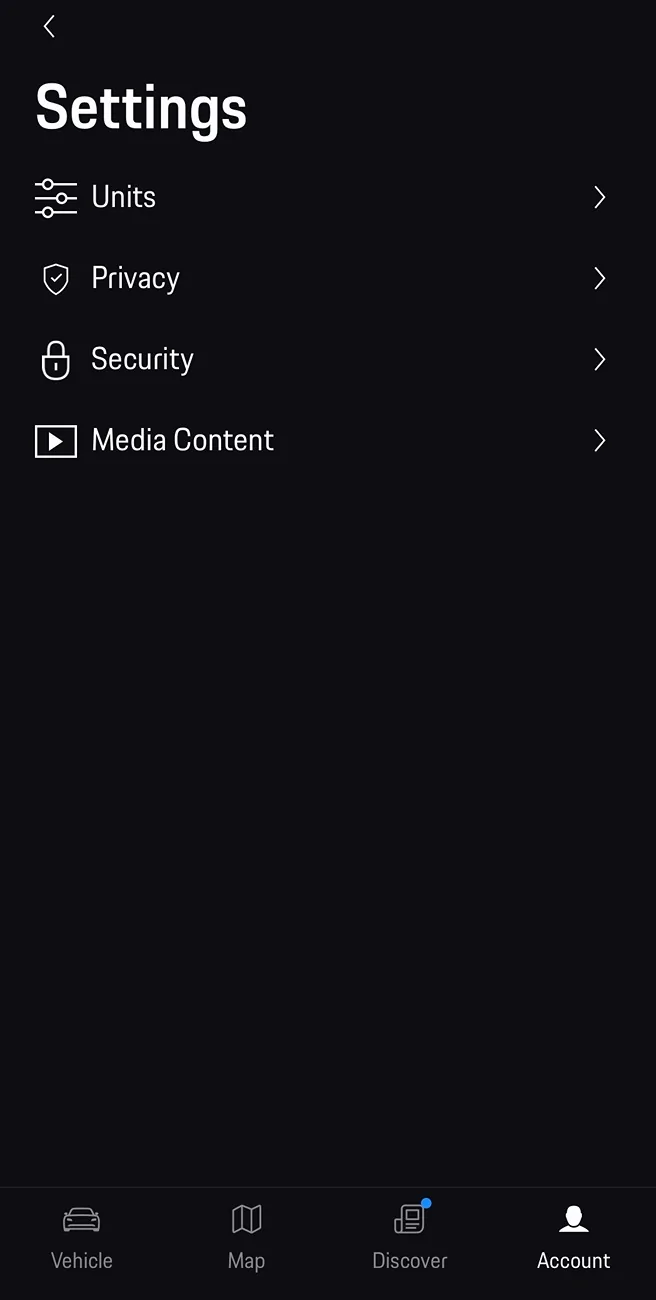Open Media Content settings
Screen dimensions: 656x1300
coord(320,440)
